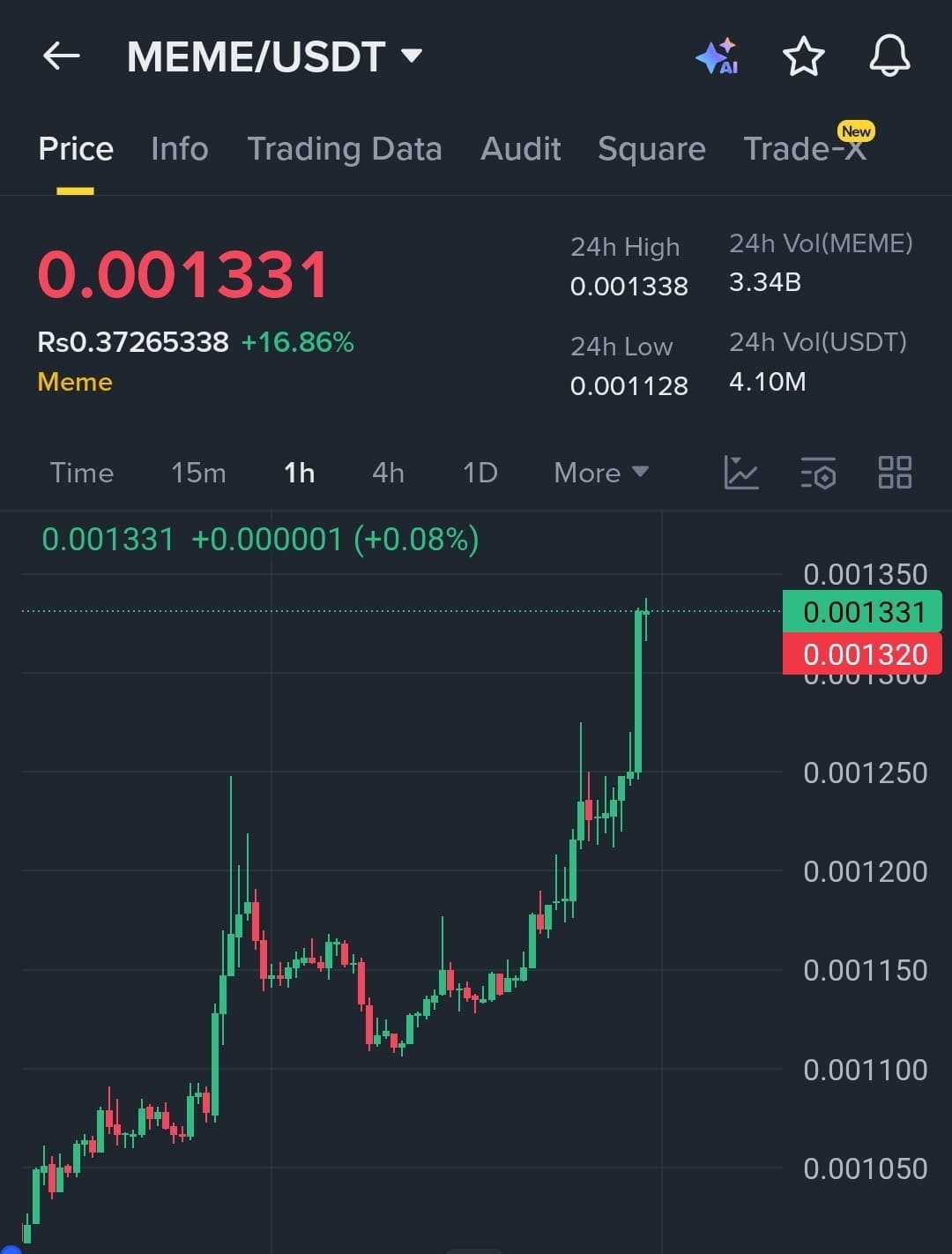Add MEME/USDT to favorites
Image resolution: width=952 pixels, height=1254 pixels.
[803, 57]
